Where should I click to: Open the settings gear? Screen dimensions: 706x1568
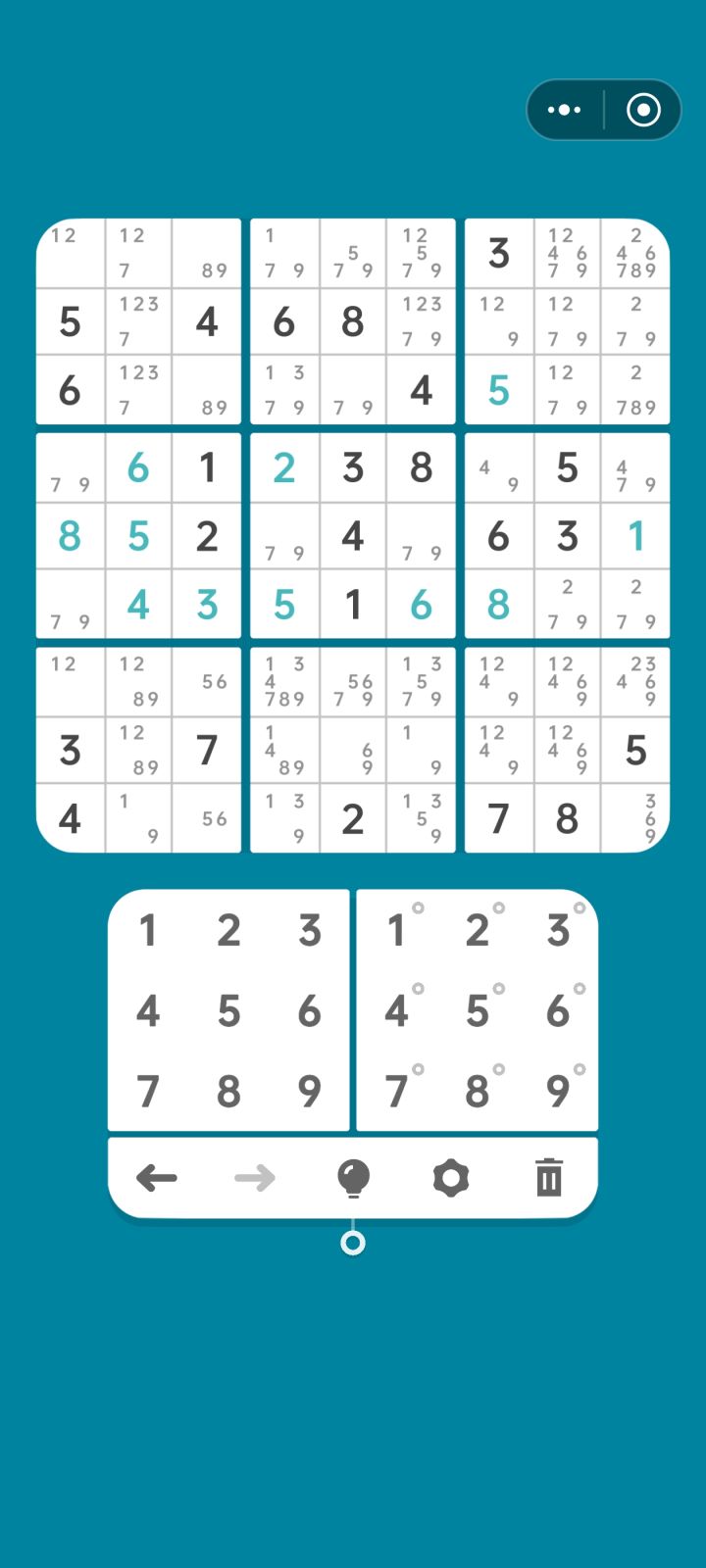click(x=451, y=1178)
